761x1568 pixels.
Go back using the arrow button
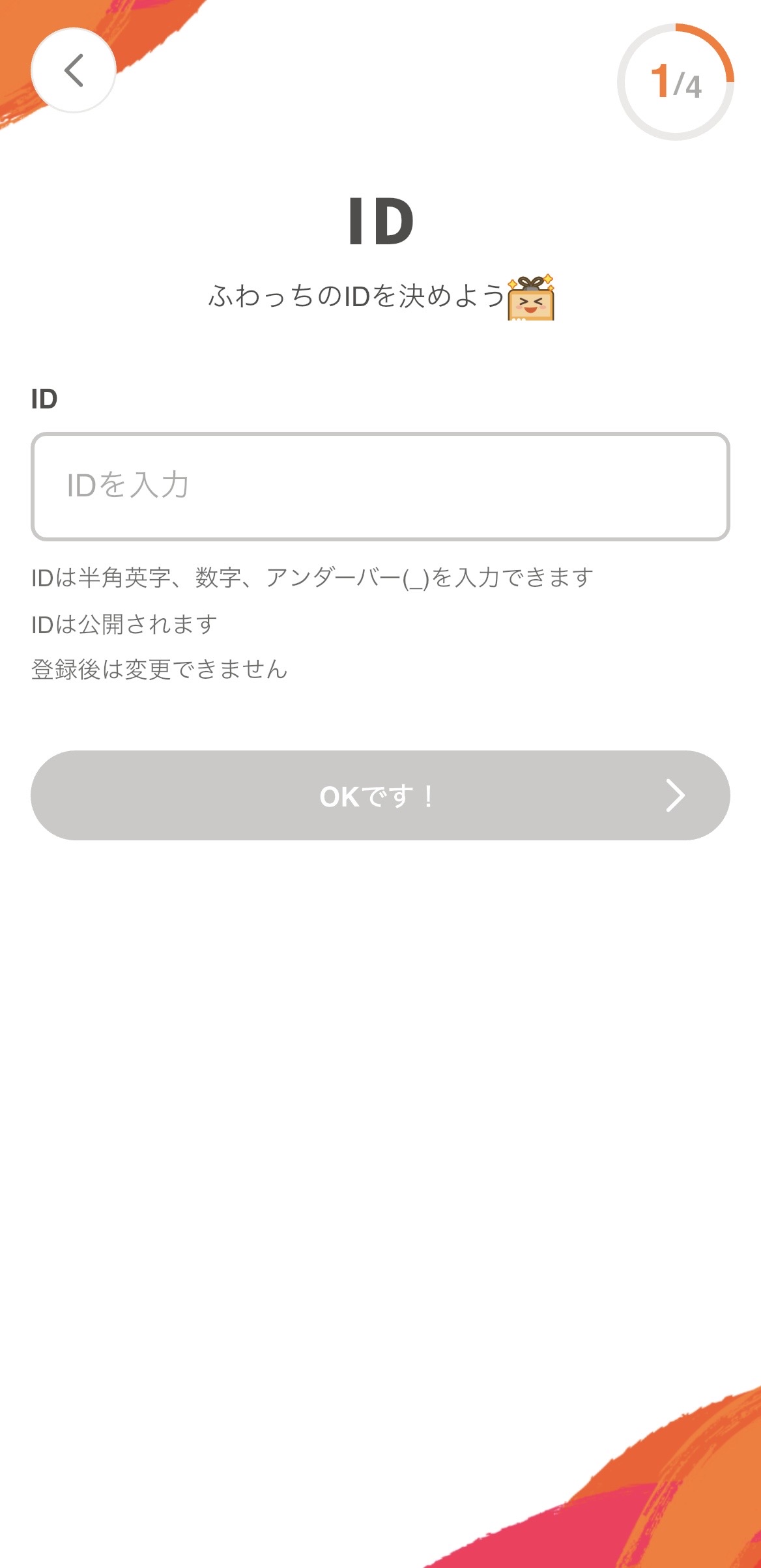pos(74,70)
